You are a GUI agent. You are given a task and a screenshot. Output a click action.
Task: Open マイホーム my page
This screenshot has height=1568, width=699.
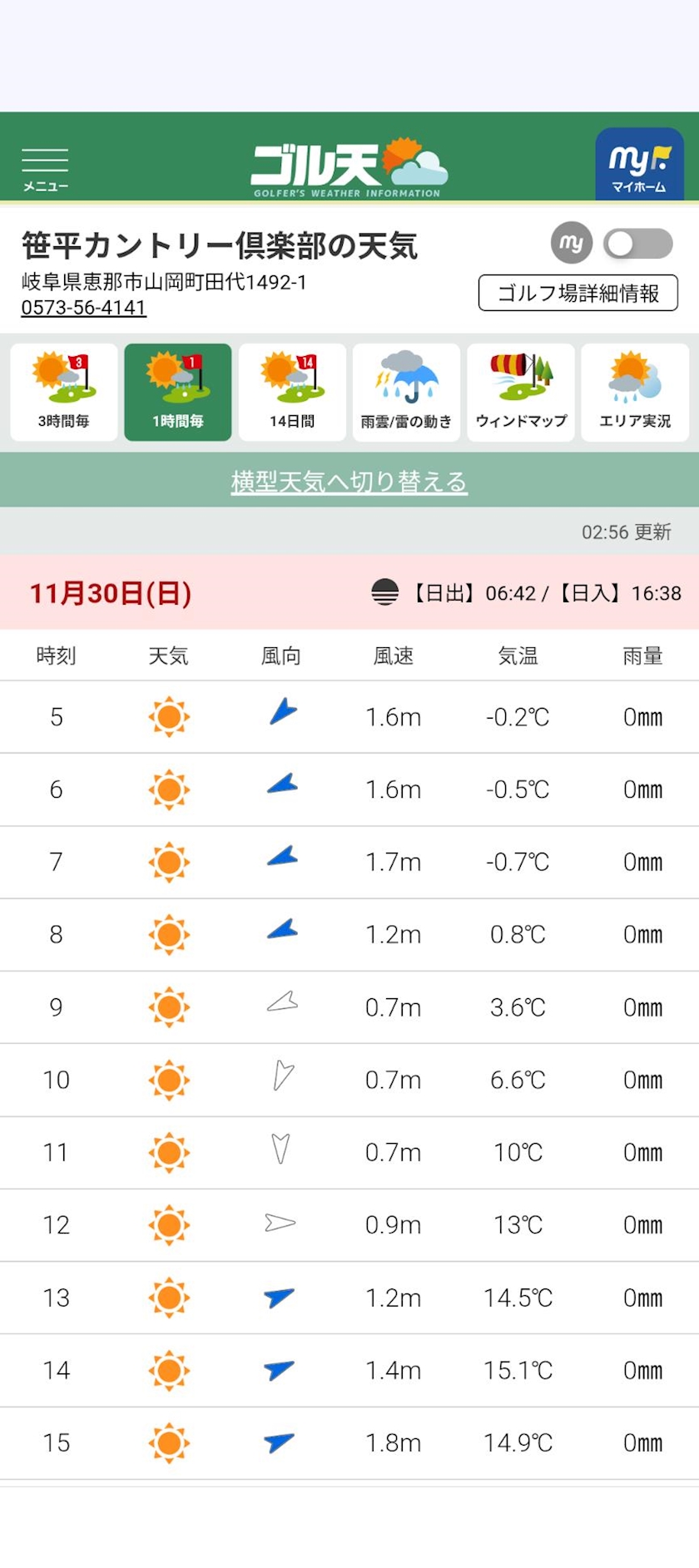639,164
